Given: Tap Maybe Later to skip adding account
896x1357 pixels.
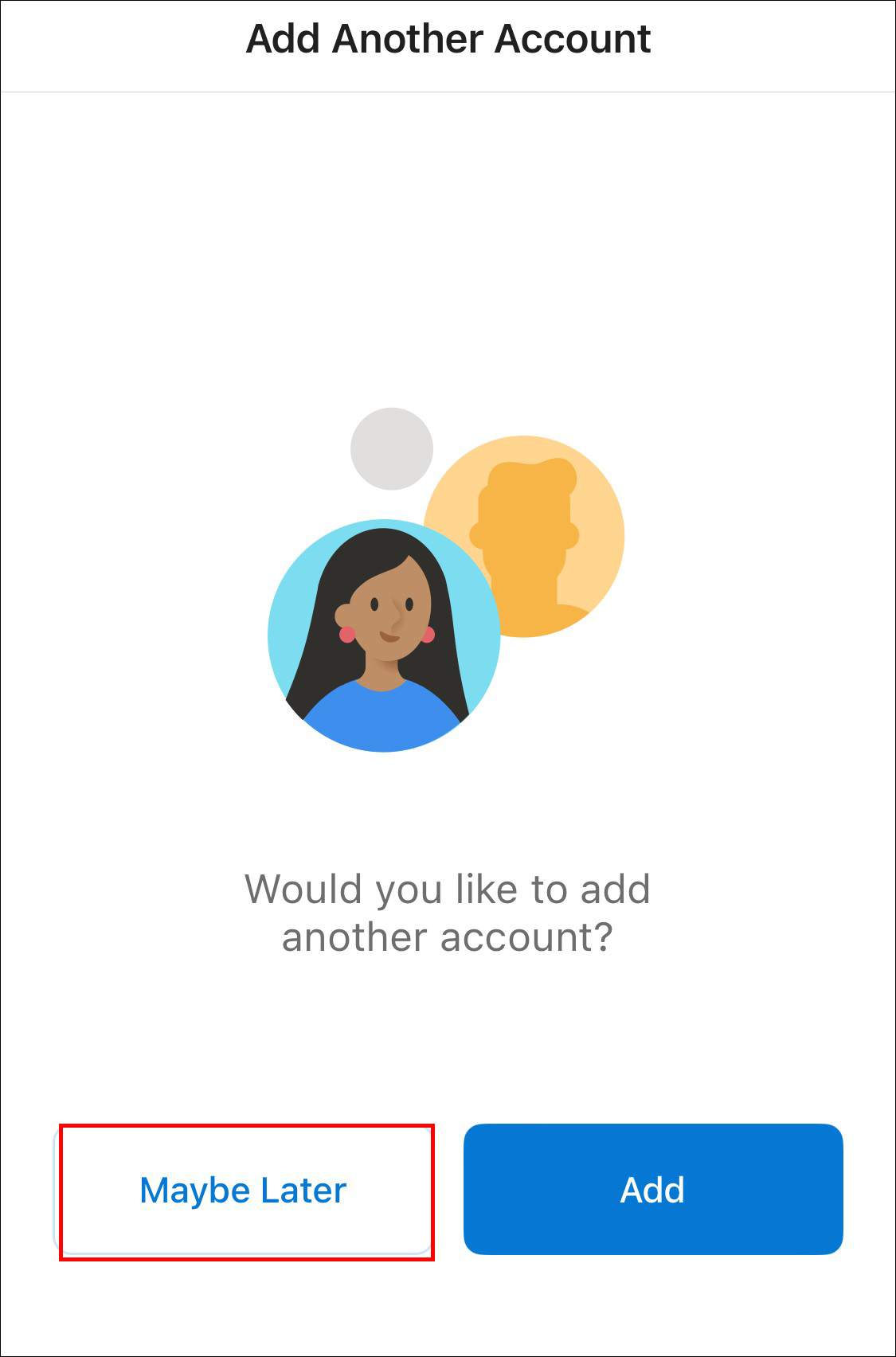Looking at the screenshot, I should click(244, 1191).
